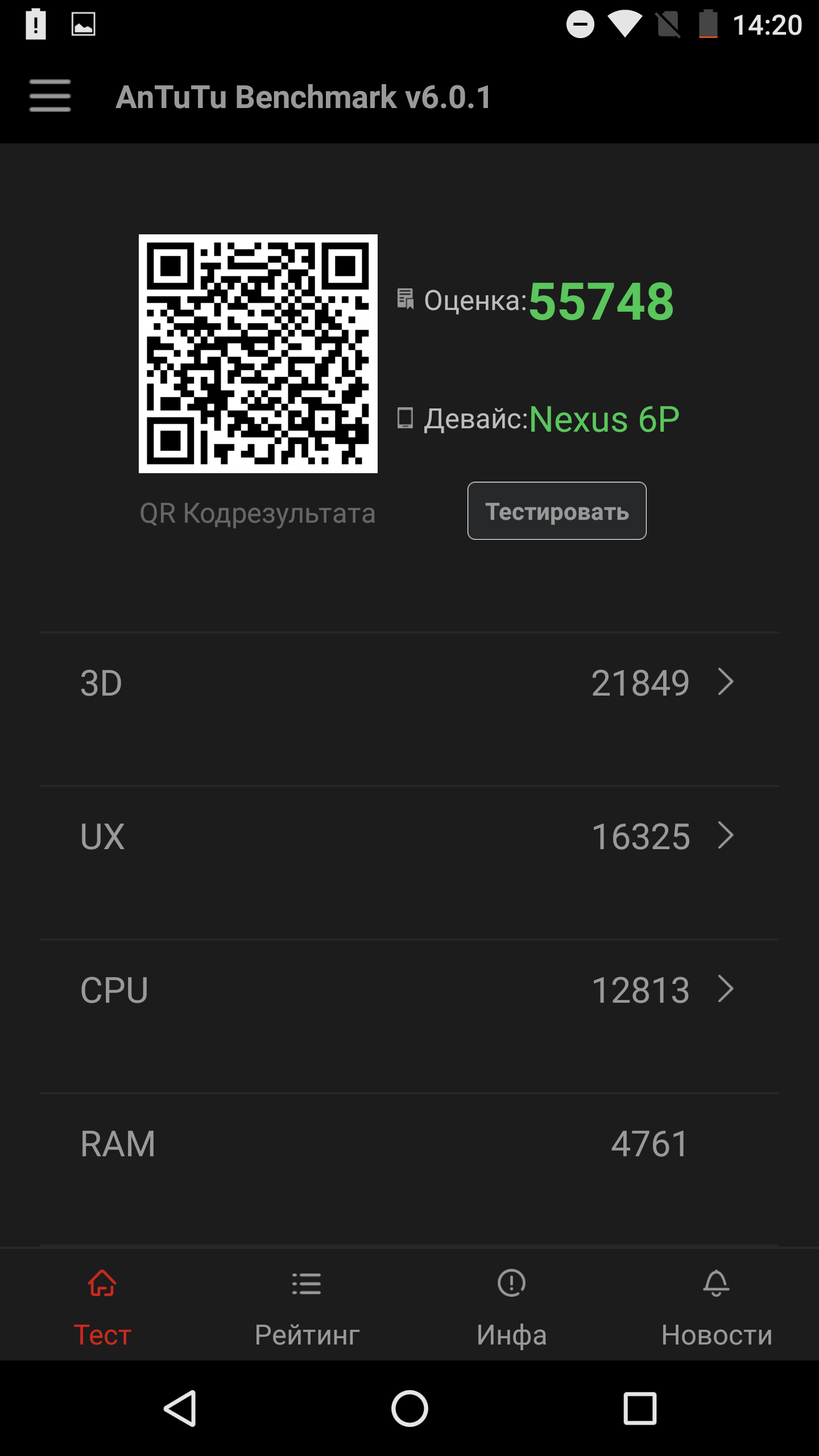This screenshot has width=819, height=1456.
Task: Tap the Тестировать button
Action: pos(557,511)
